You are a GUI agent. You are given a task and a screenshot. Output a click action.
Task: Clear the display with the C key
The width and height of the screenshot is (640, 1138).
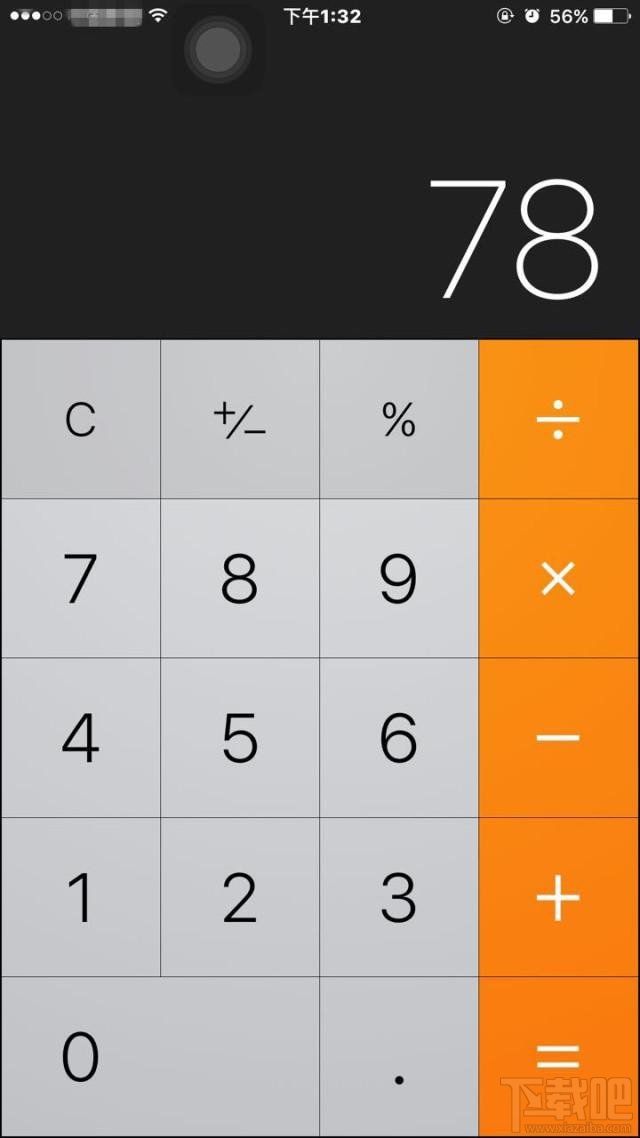pyautogui.click(x=80, y=420)
